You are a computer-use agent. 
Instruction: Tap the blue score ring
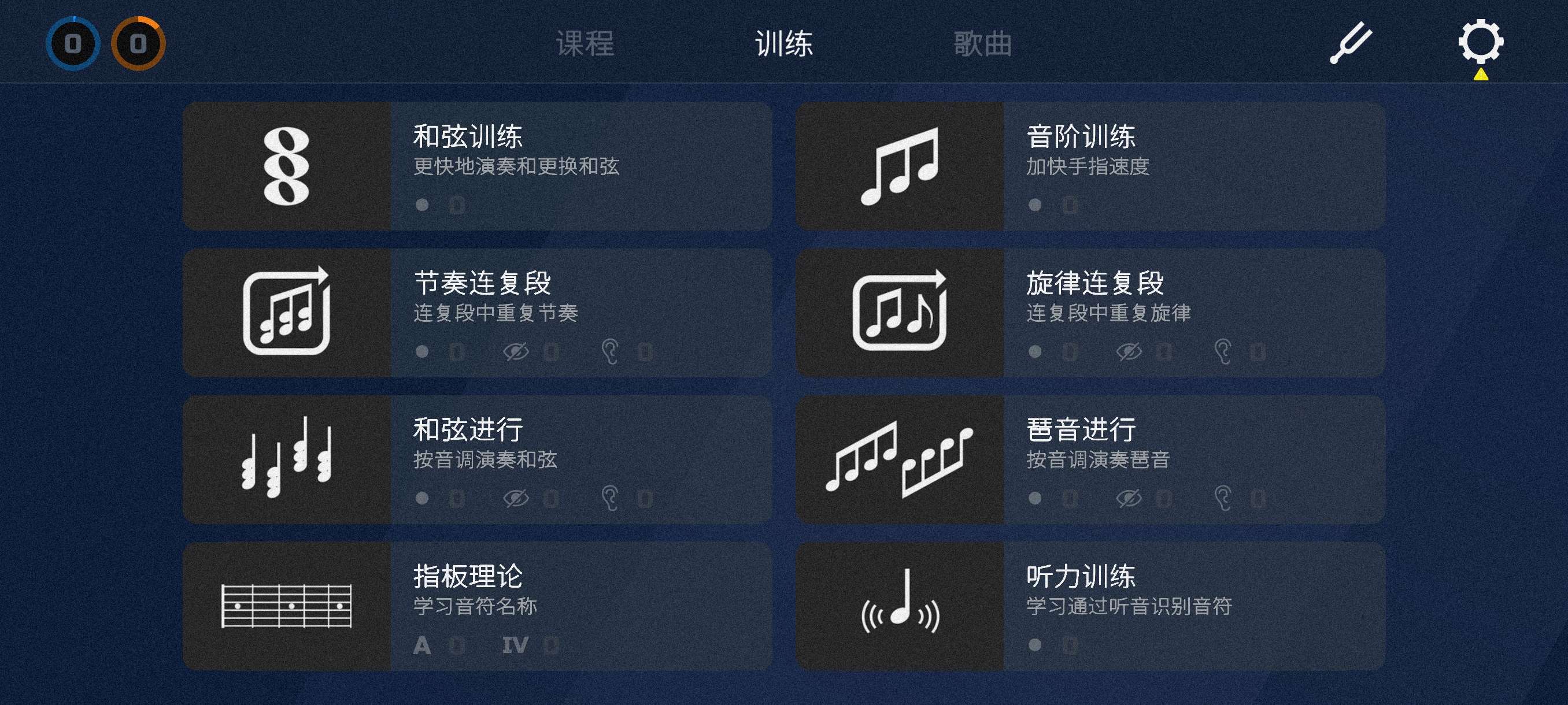(73, 43)
